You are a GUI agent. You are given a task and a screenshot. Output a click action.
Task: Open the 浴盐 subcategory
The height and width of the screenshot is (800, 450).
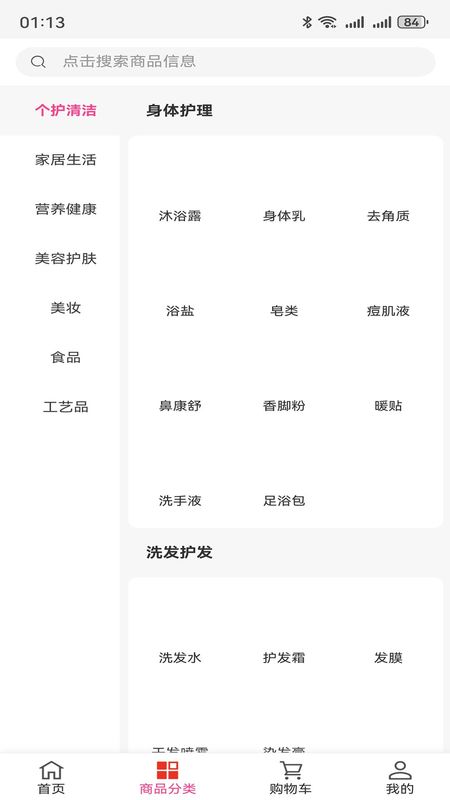coord(180,311)
